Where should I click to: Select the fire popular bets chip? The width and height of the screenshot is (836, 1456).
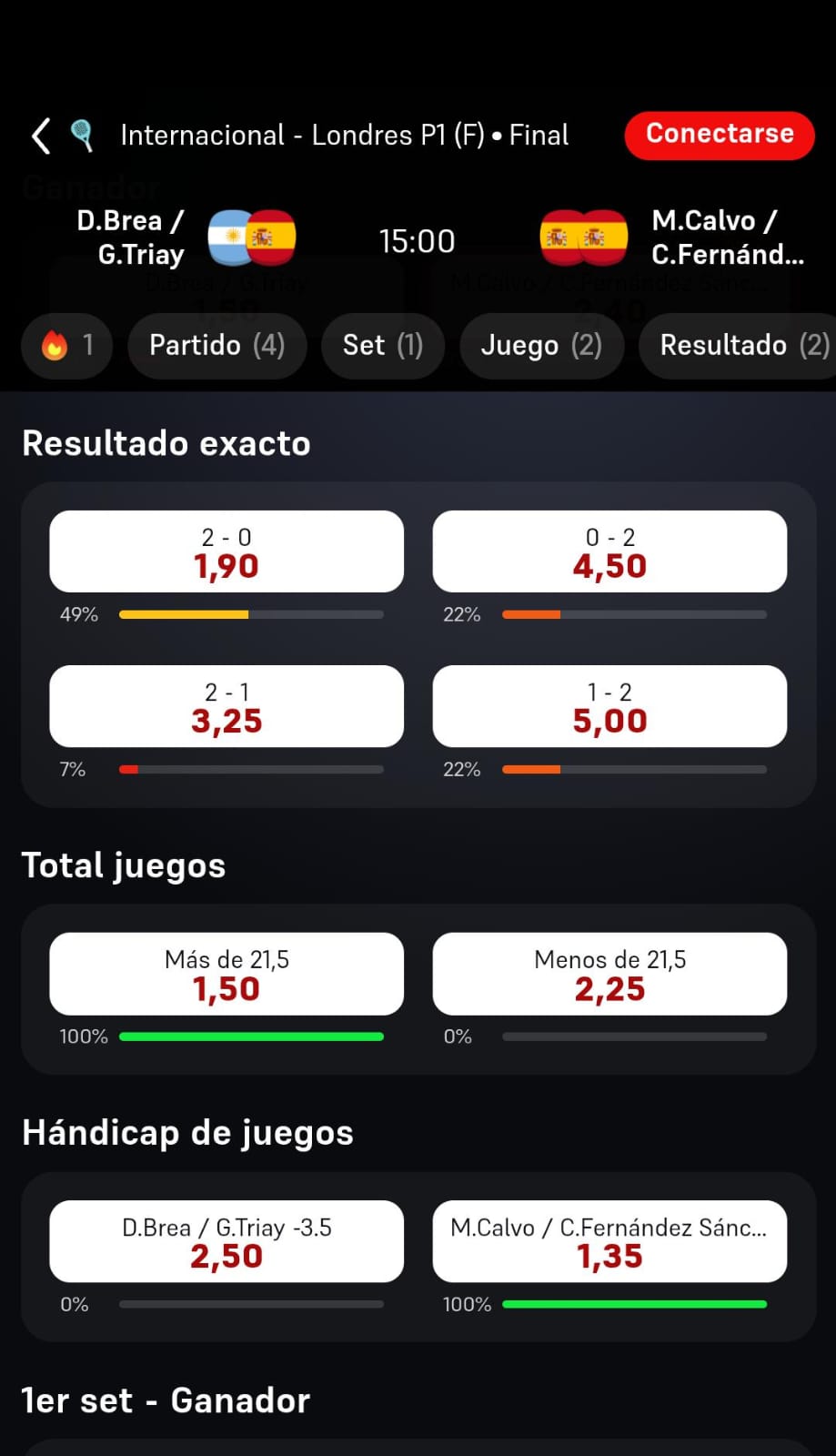(x=67, y=345)
